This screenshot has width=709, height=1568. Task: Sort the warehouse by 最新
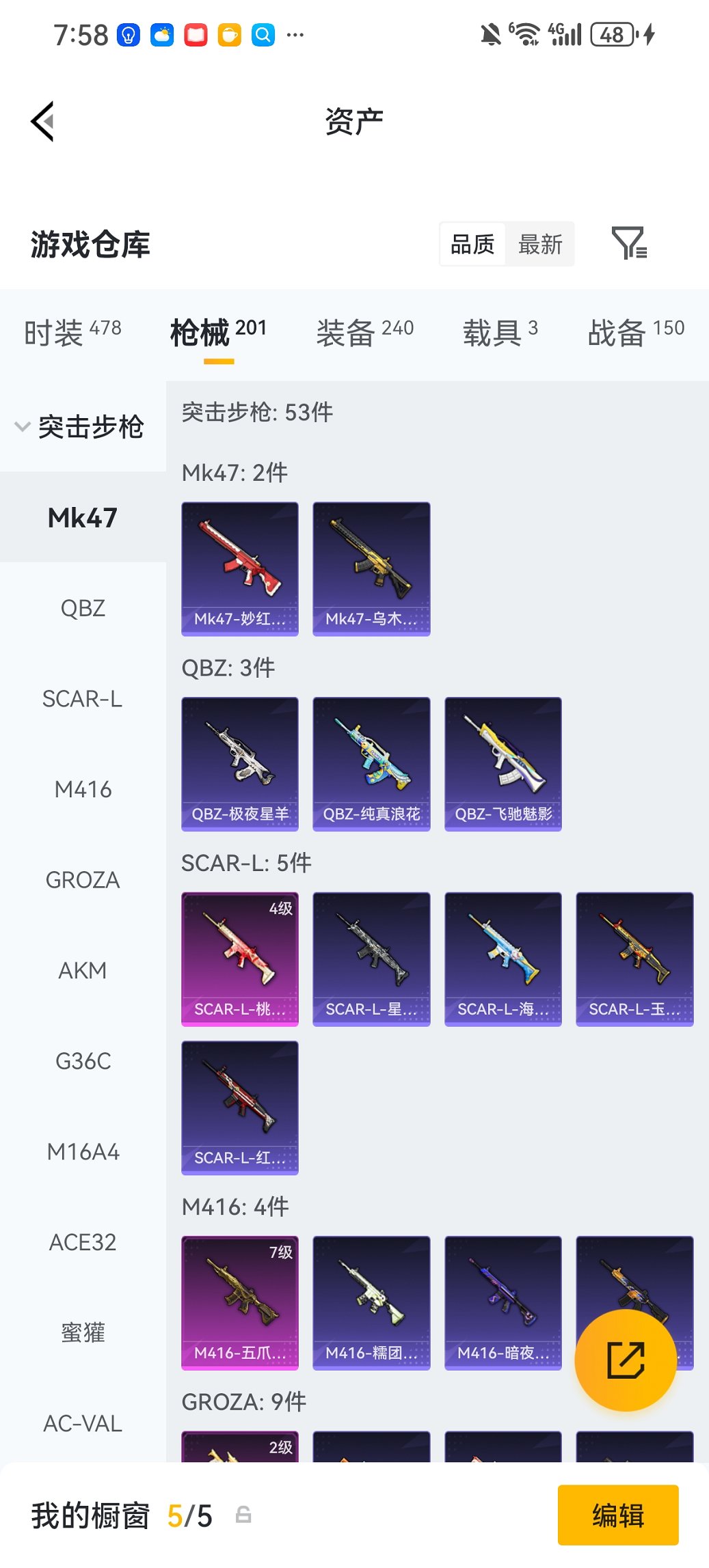[539, 244]
